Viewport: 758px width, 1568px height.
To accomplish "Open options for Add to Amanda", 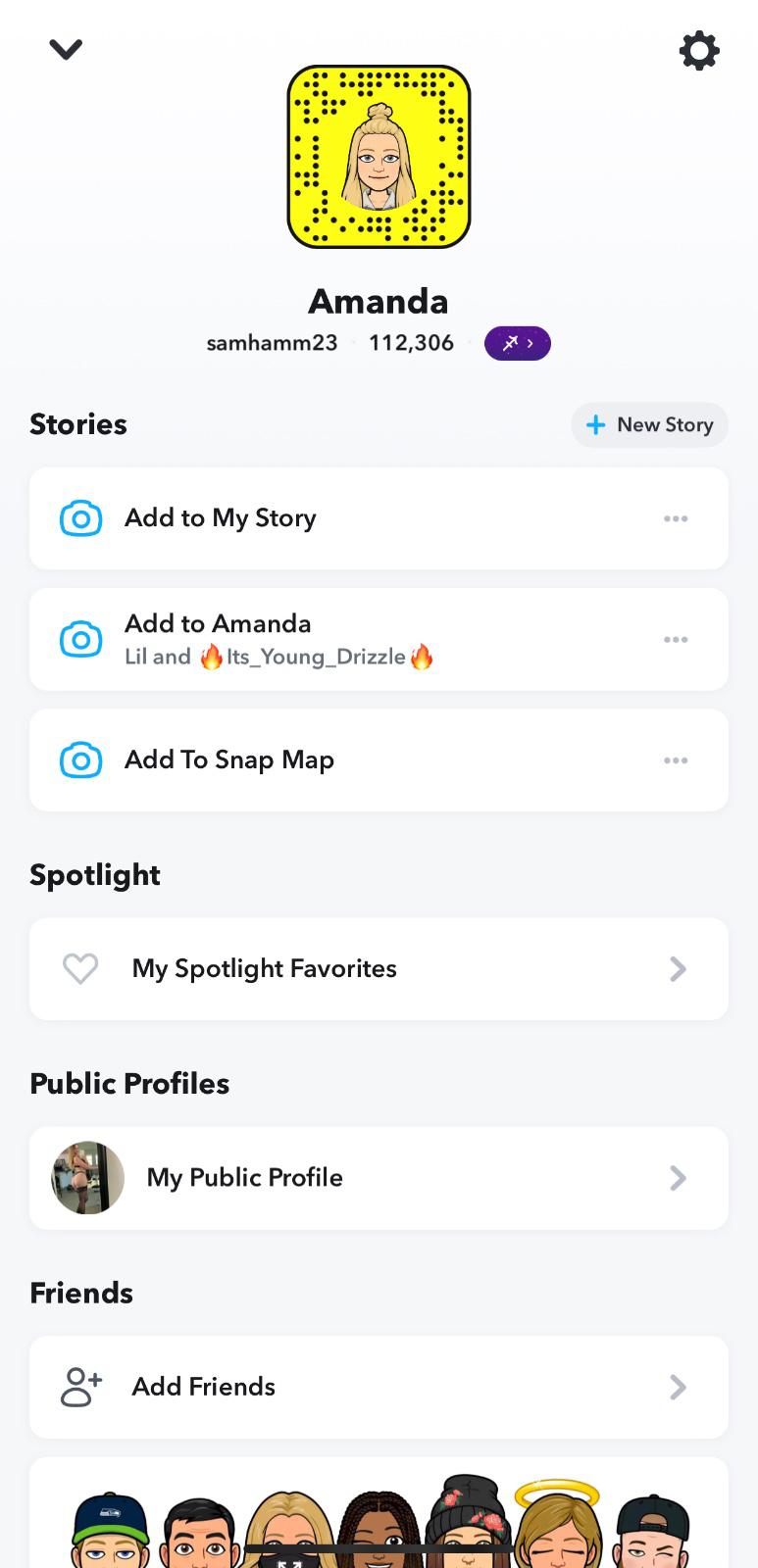I will point(676,640).
